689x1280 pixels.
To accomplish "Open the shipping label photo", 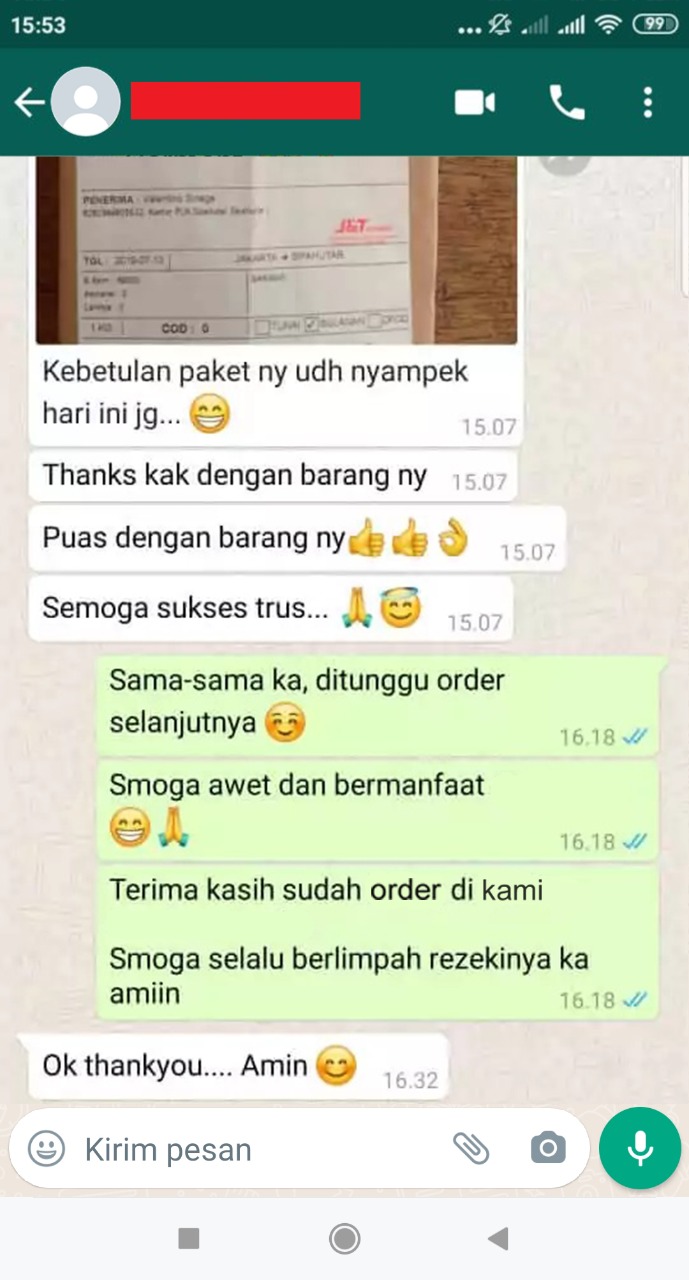I will (x=277, y=250).
